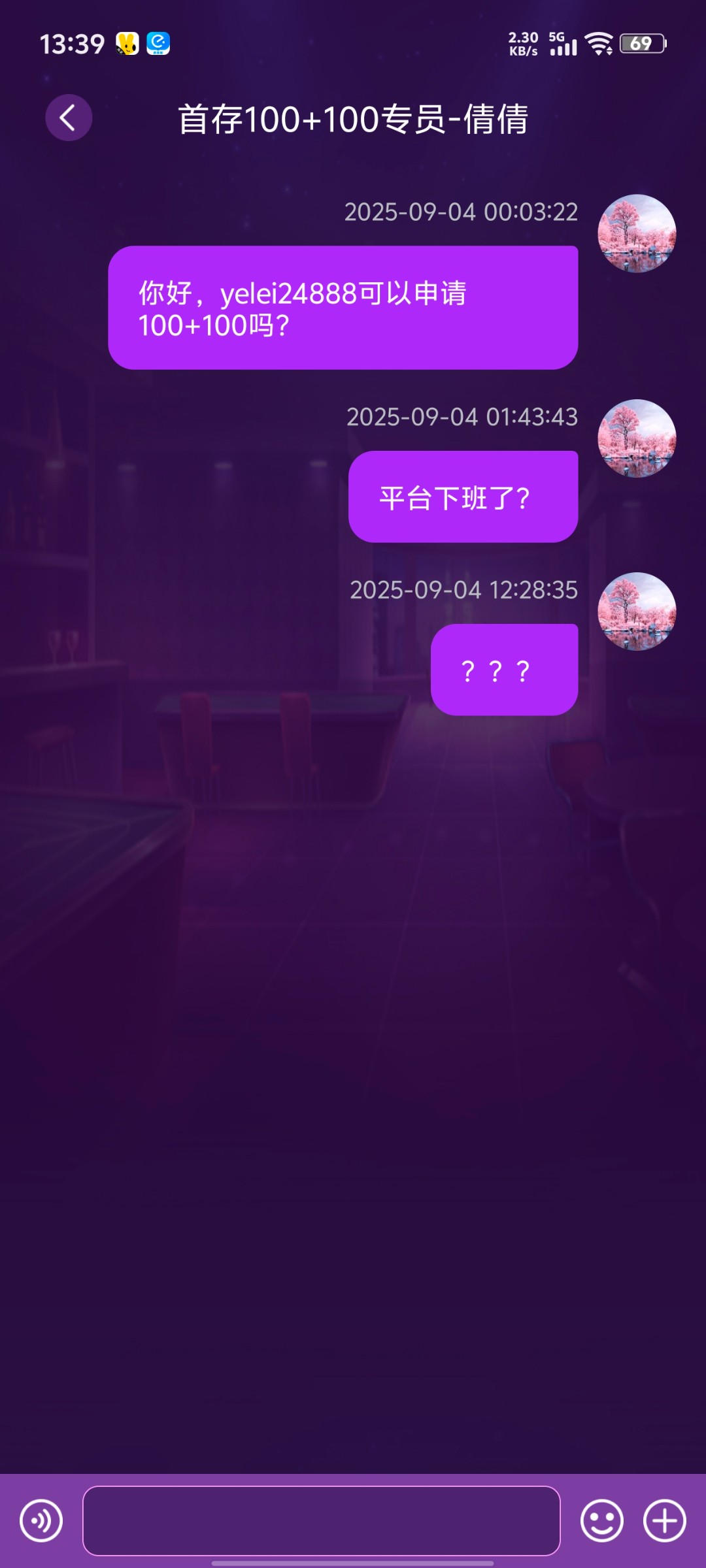Go back from the chat screen
The width and height of the screenshot is (706, 1568).
(69, 118)
